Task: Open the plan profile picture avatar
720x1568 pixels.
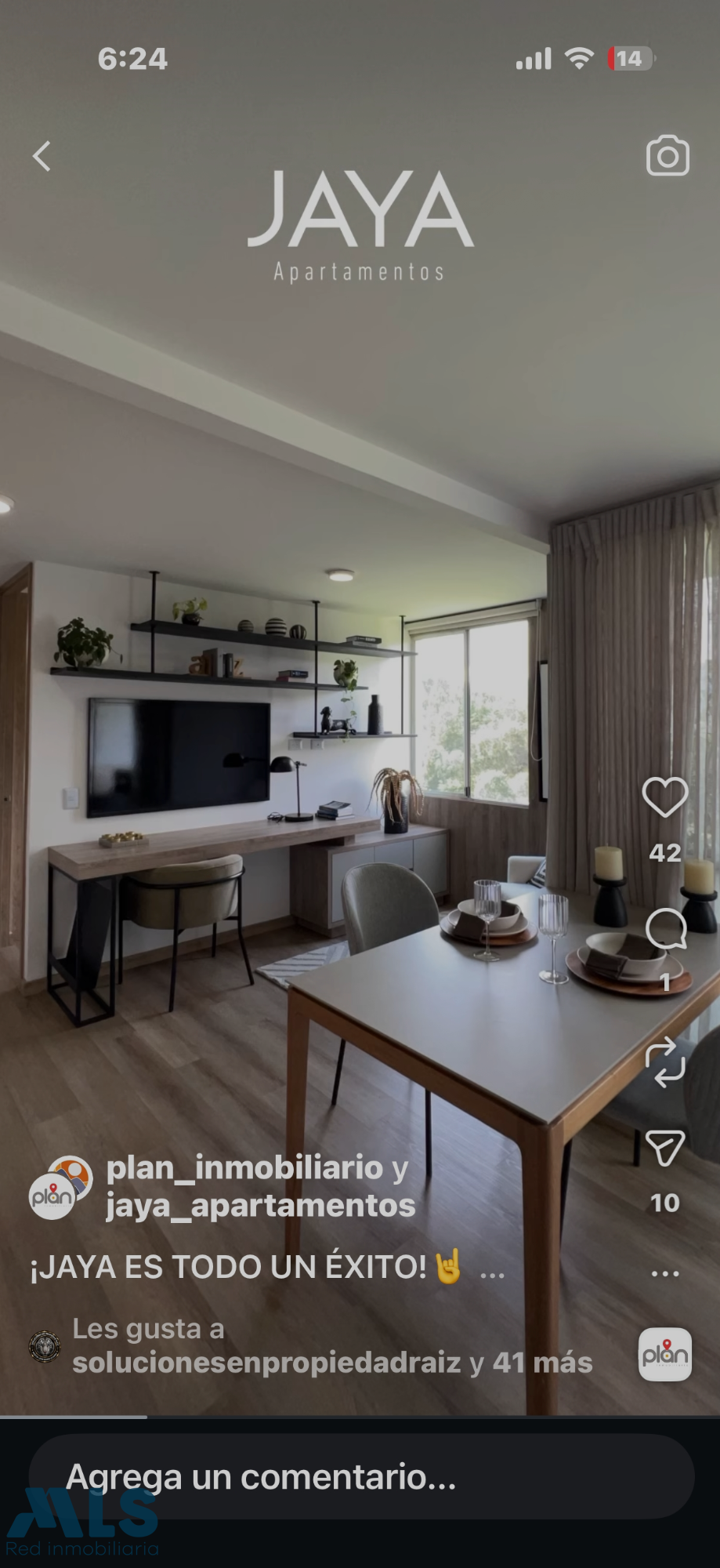Action: [x=61, y=1188]
